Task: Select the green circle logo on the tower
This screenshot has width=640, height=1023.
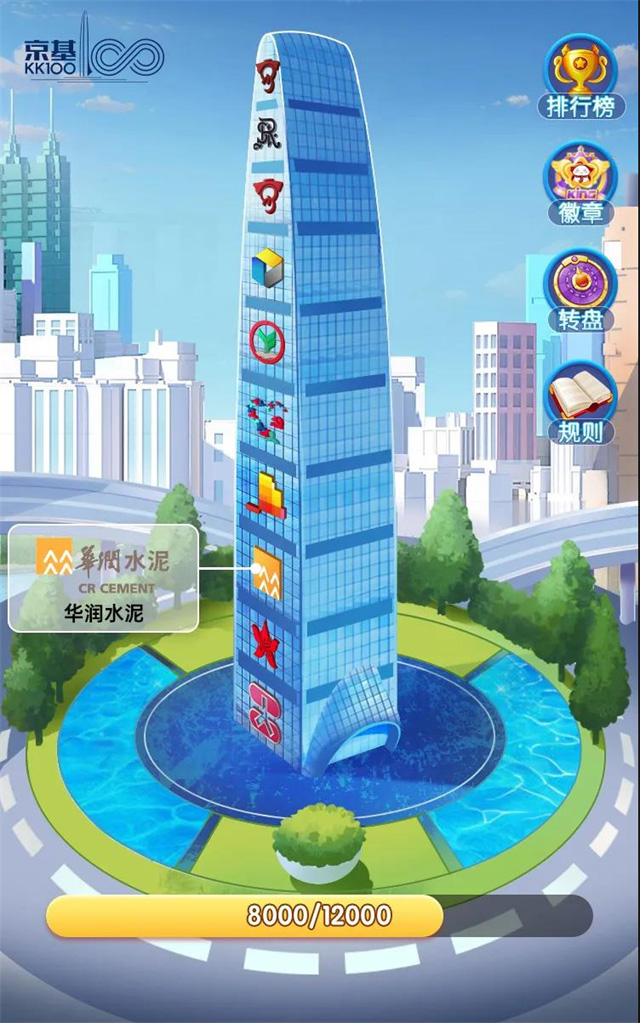Action: 267,339
